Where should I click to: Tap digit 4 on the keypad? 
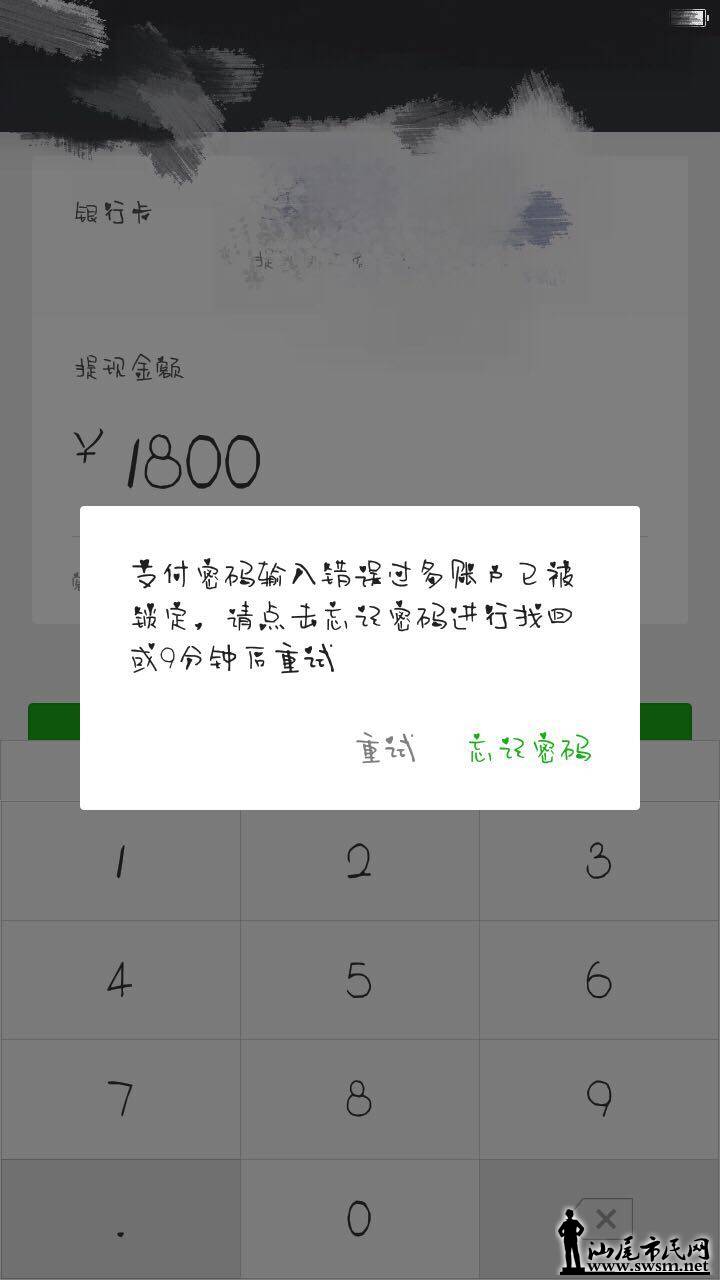pos(120,980)
